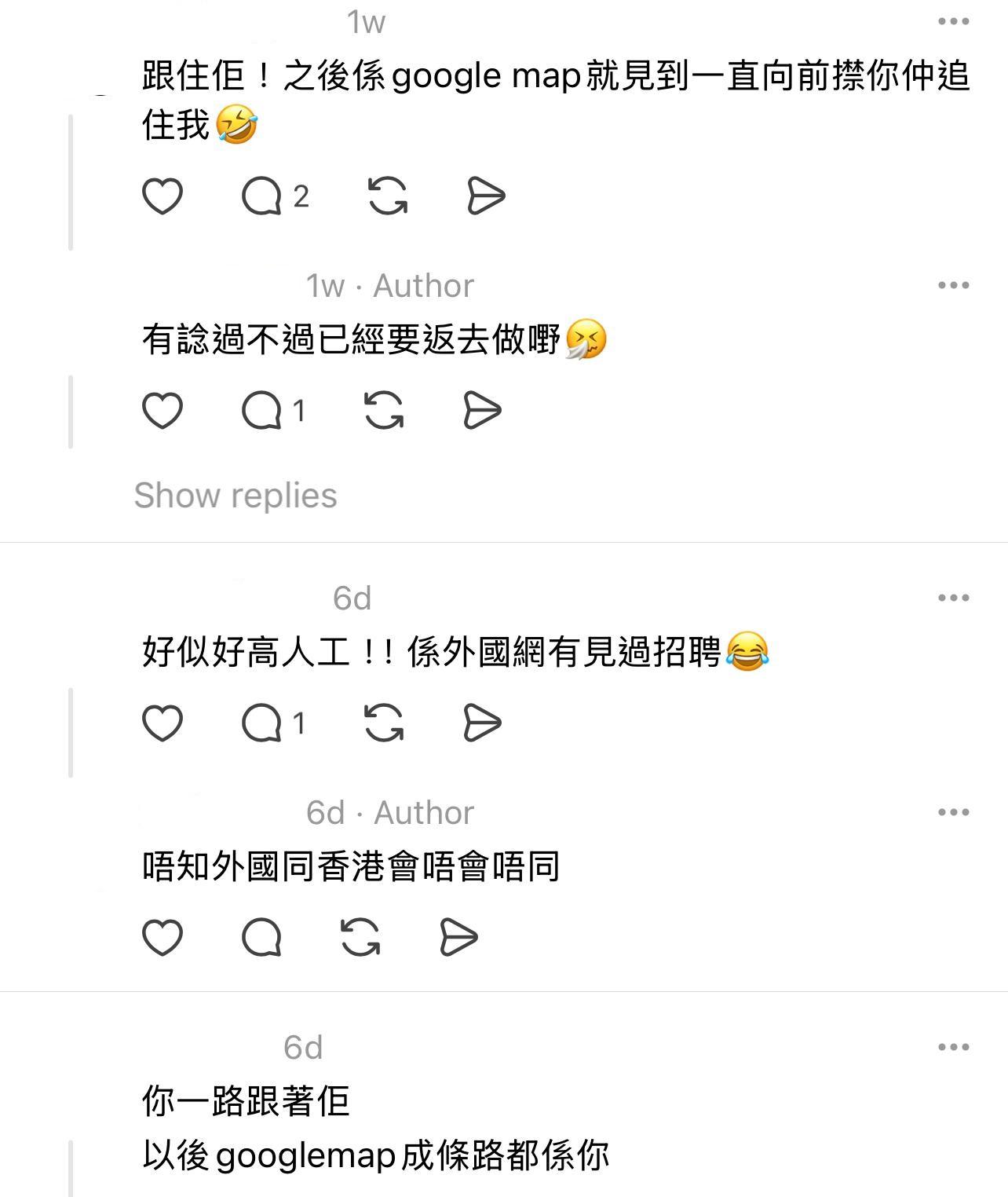Image resolution: width=1008 pixels, height=1197 pixels.
Task: Like the Author reply with the sneezing emoji
Action: point(164,408)
